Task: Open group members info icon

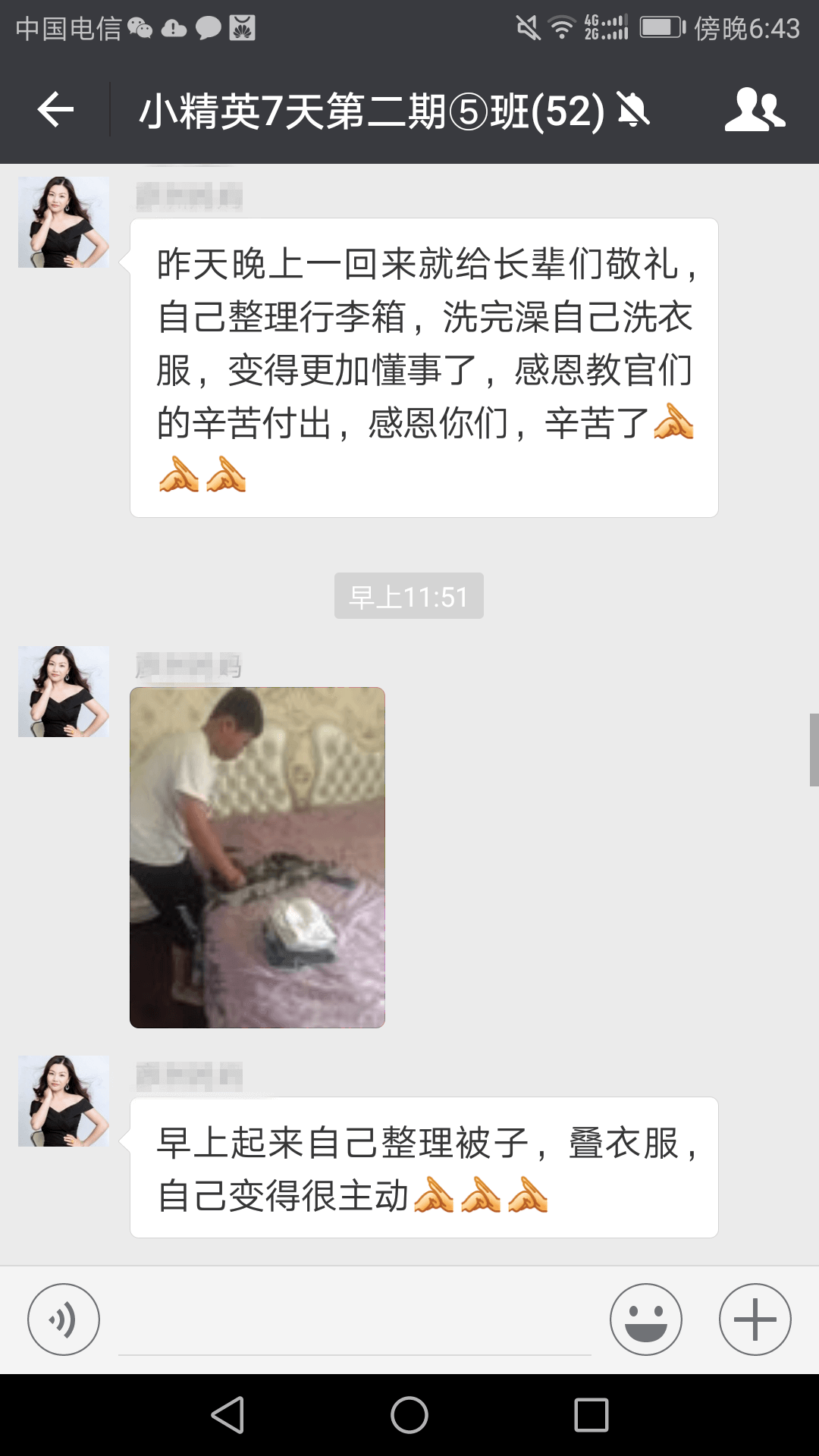Action: [755, 111]
